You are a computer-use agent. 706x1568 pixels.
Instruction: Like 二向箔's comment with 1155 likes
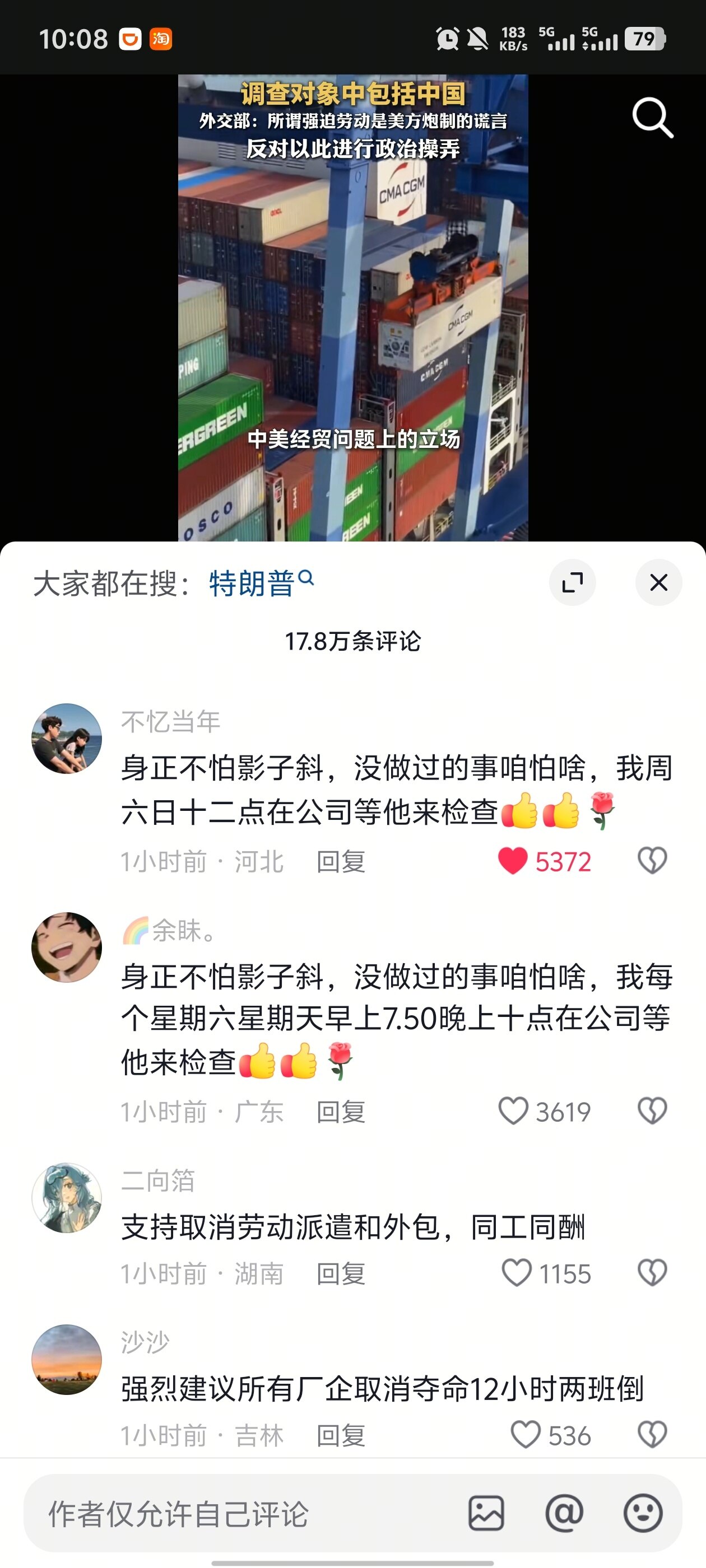517,1273
